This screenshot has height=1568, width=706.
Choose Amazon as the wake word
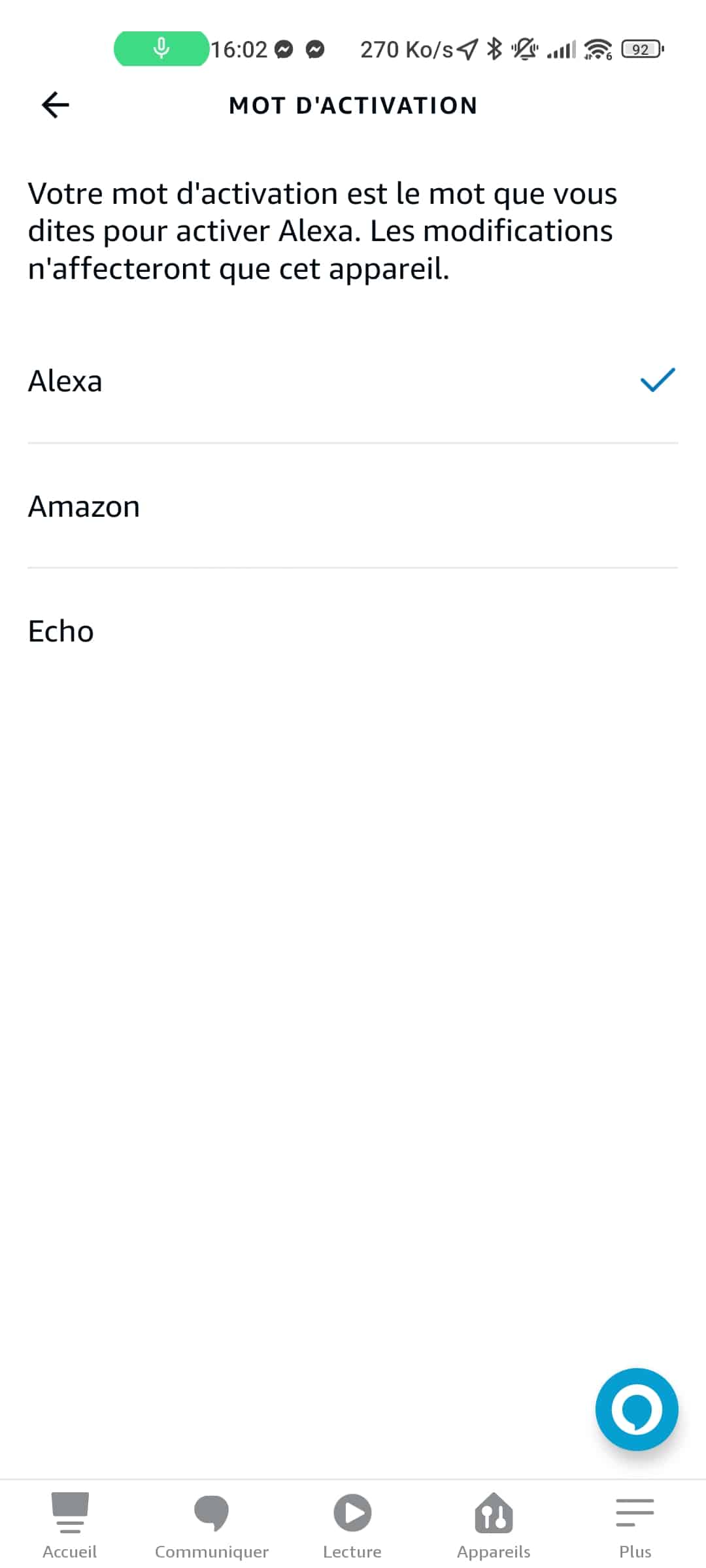pos(353,506)
